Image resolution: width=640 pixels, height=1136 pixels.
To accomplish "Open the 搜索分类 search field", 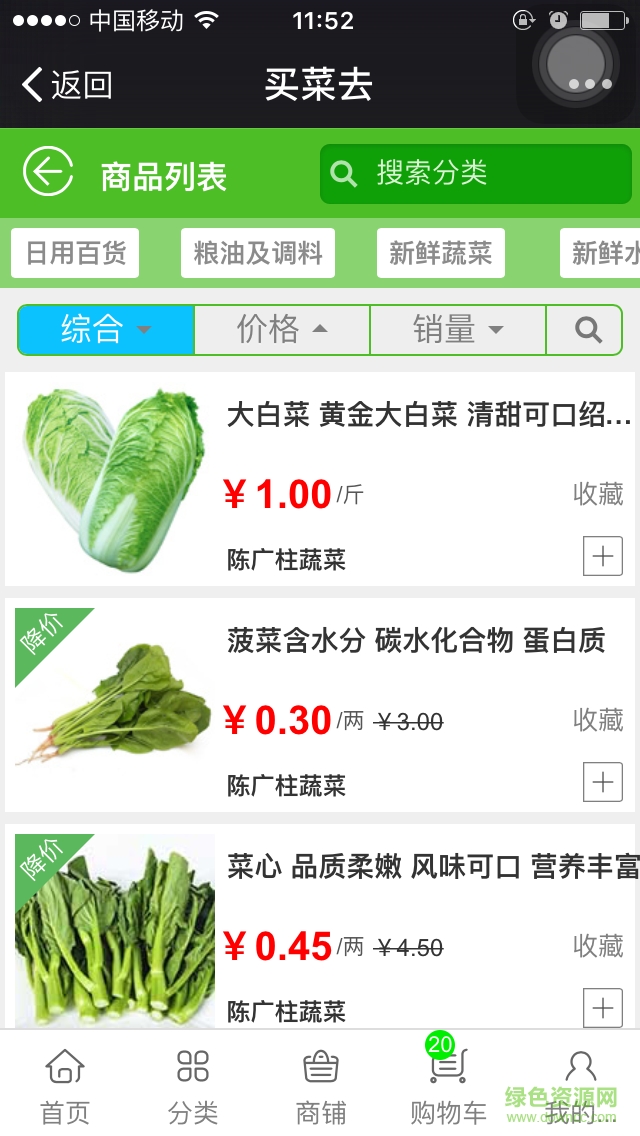I will [476, 174].
